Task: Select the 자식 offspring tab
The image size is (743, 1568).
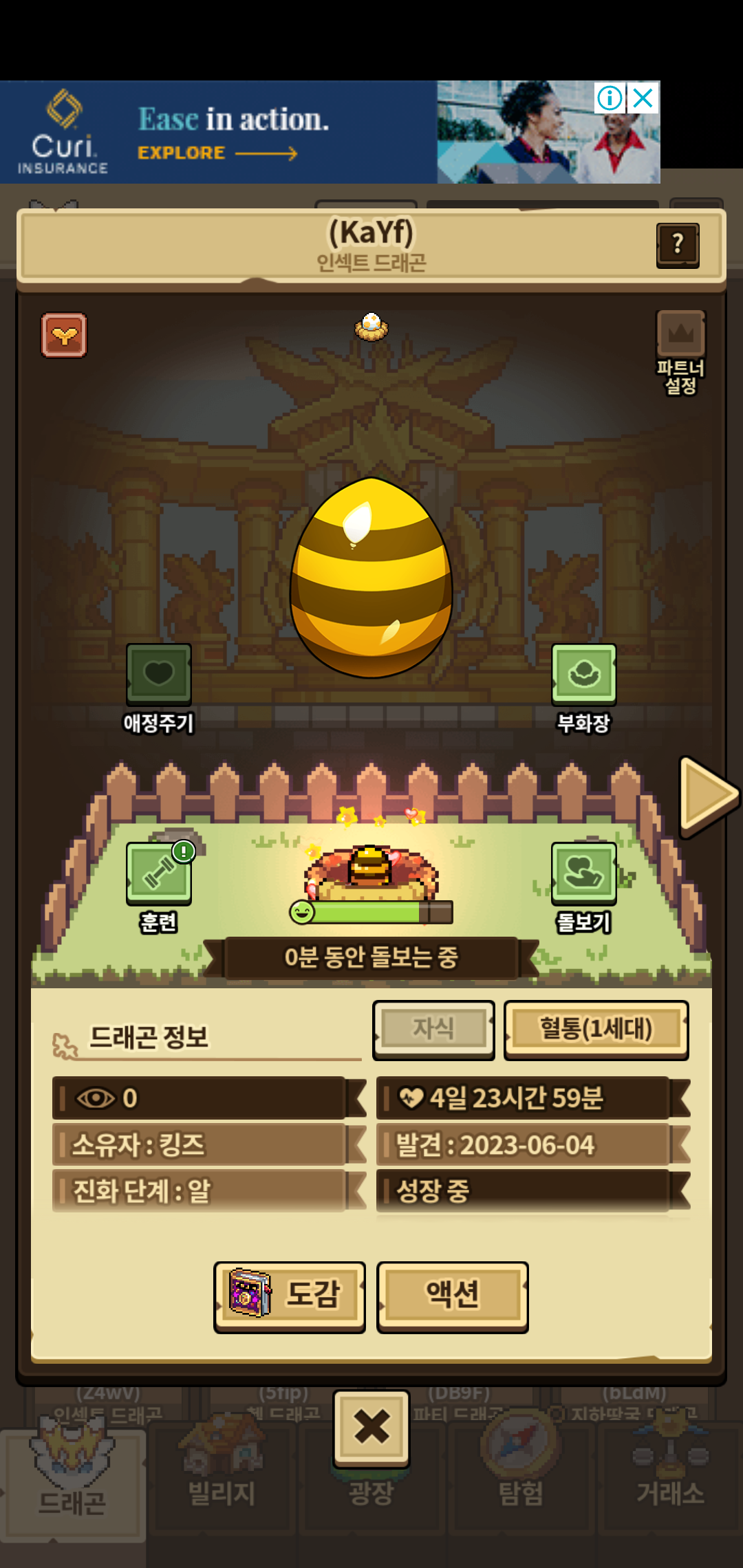Action: [x=433, y=1029]
